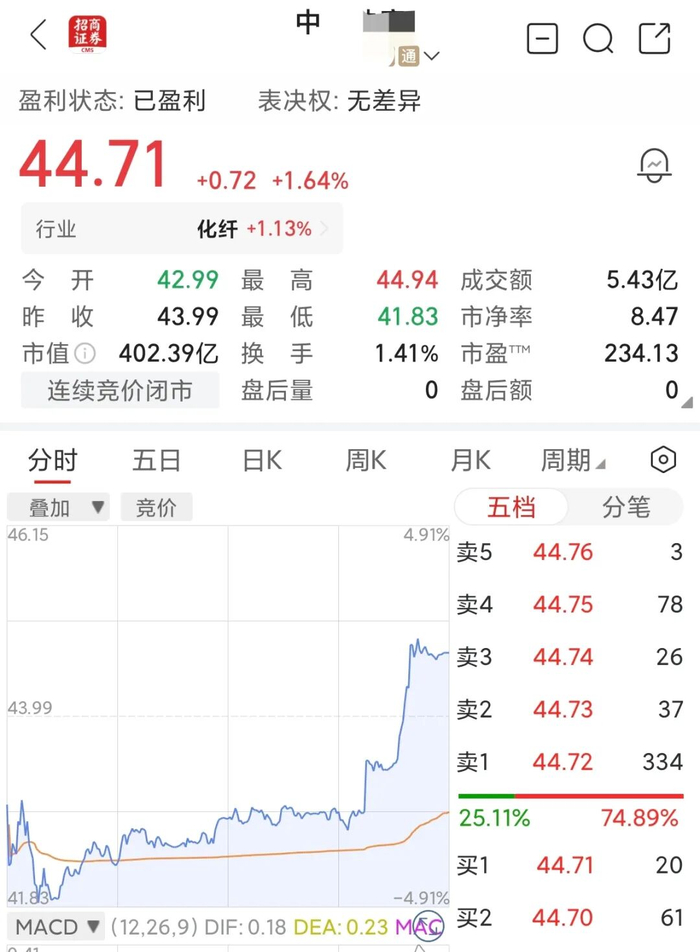Open the 市值 info icon
This screenshot has height=952, width=700.
click(x=85, y=353)
